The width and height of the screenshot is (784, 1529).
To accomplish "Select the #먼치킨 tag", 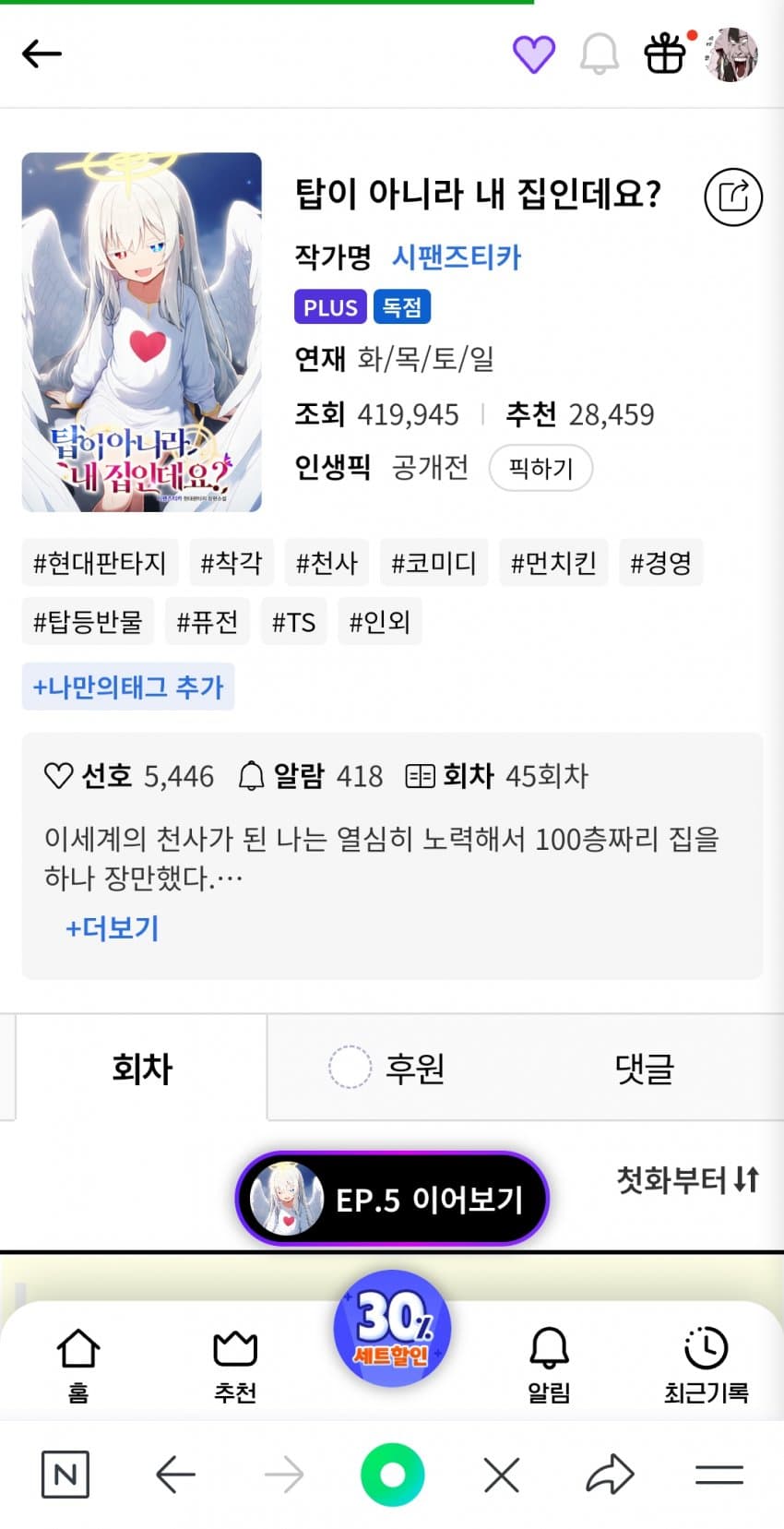I will tap(553, 563).
